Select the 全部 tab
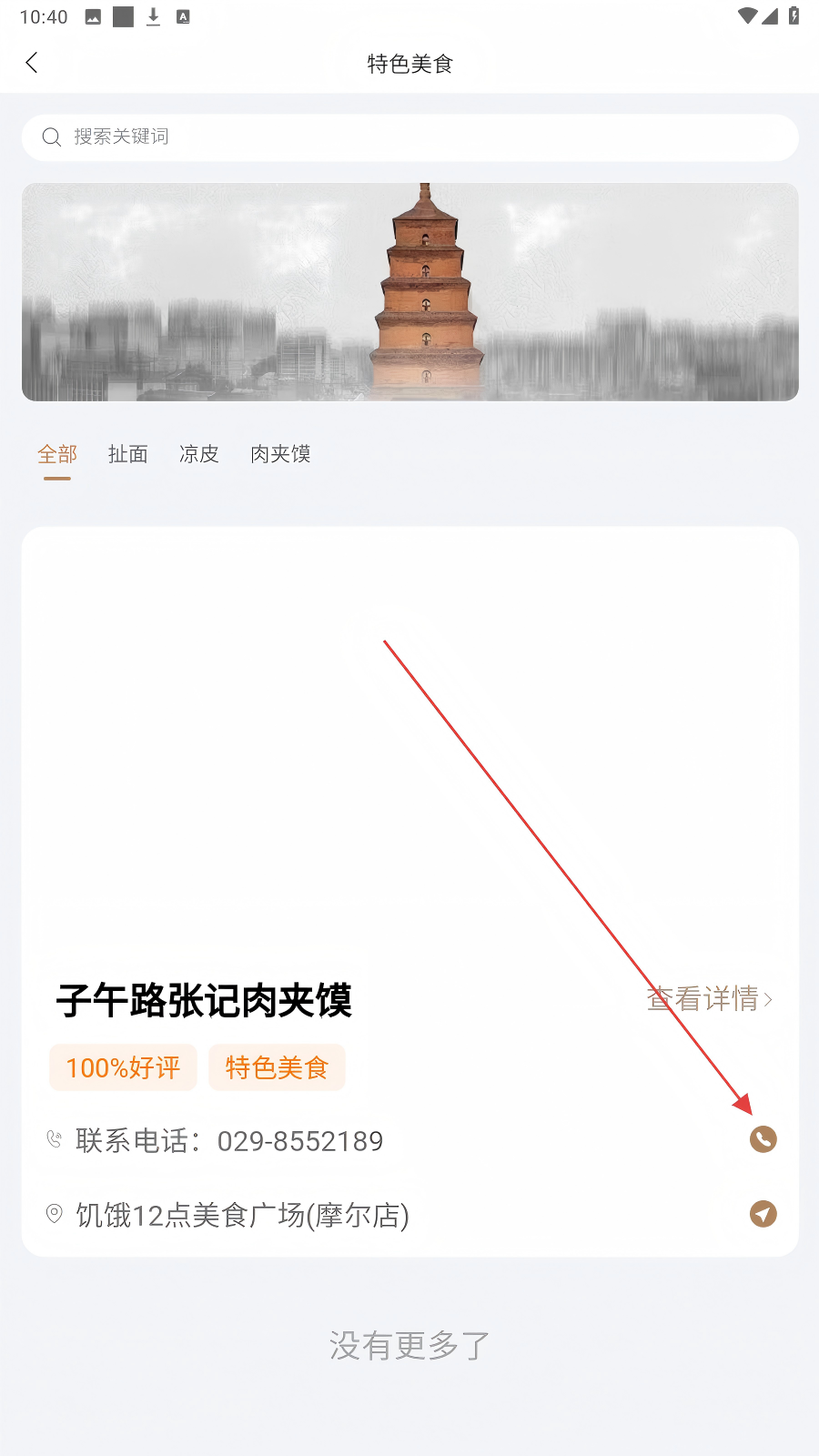Viewport: 819px width, 1456px height. click(57, 454)
